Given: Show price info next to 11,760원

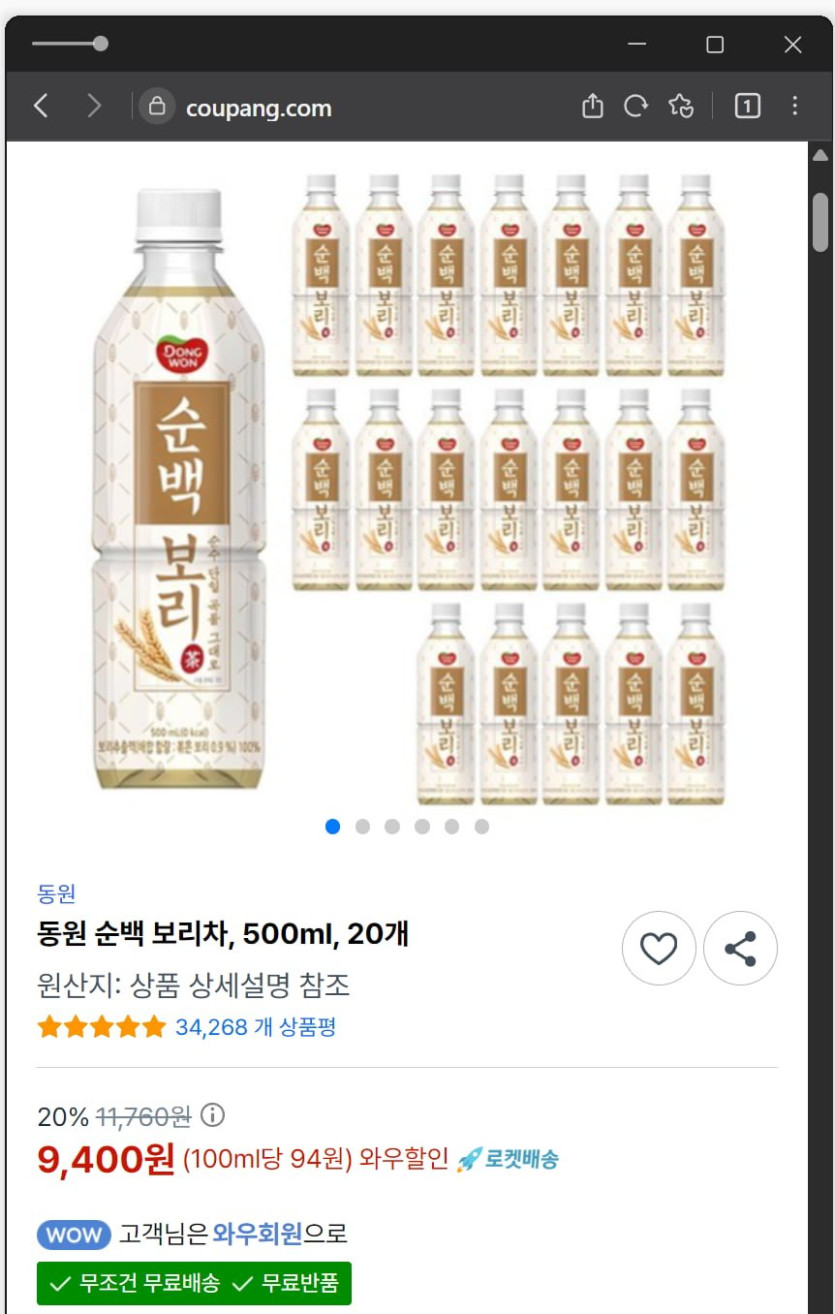Looking at the screenshot, I should click(x=213, y=1115).
